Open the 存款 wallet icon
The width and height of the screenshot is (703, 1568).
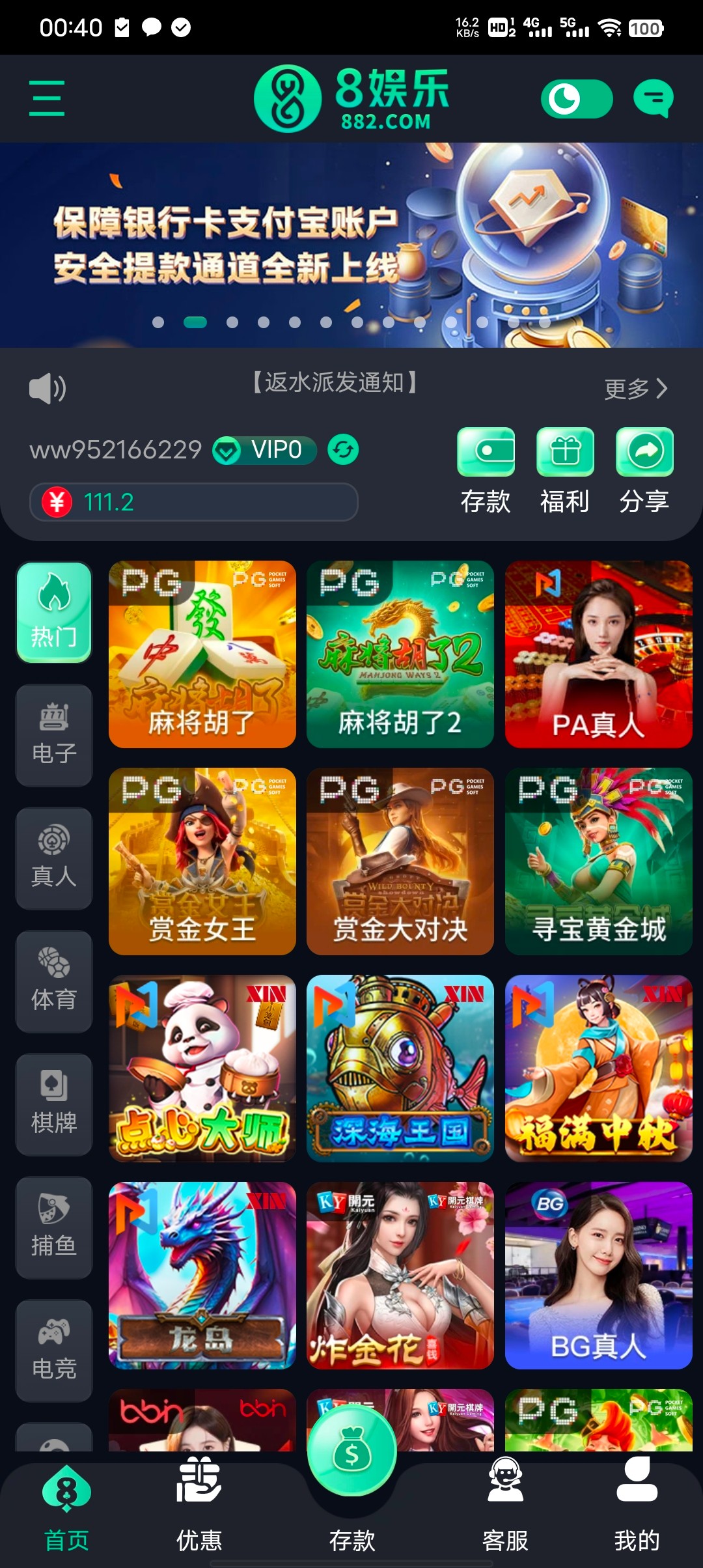point(487,452)
